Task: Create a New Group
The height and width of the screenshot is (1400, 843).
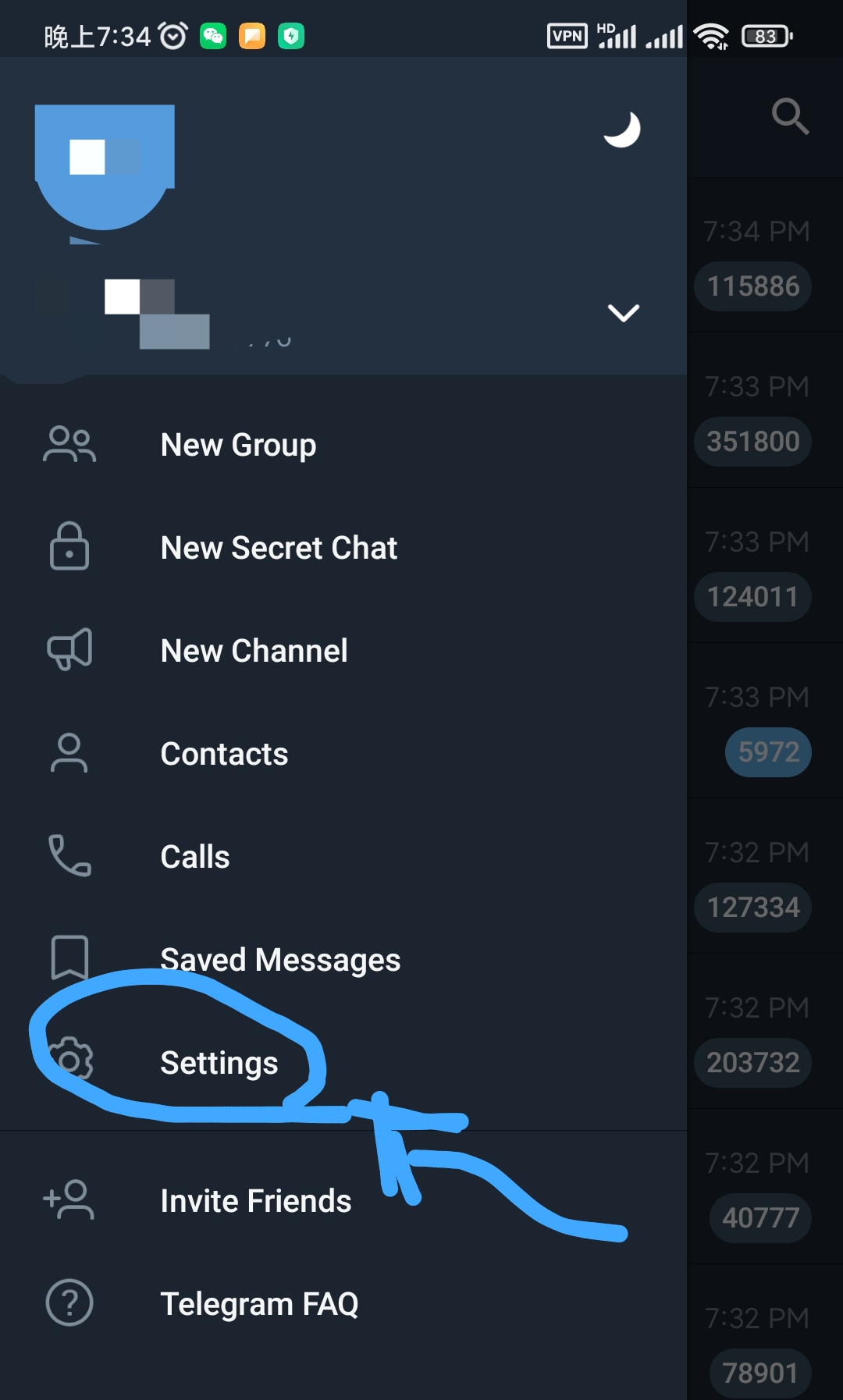Action: click(x=238, y=446)
